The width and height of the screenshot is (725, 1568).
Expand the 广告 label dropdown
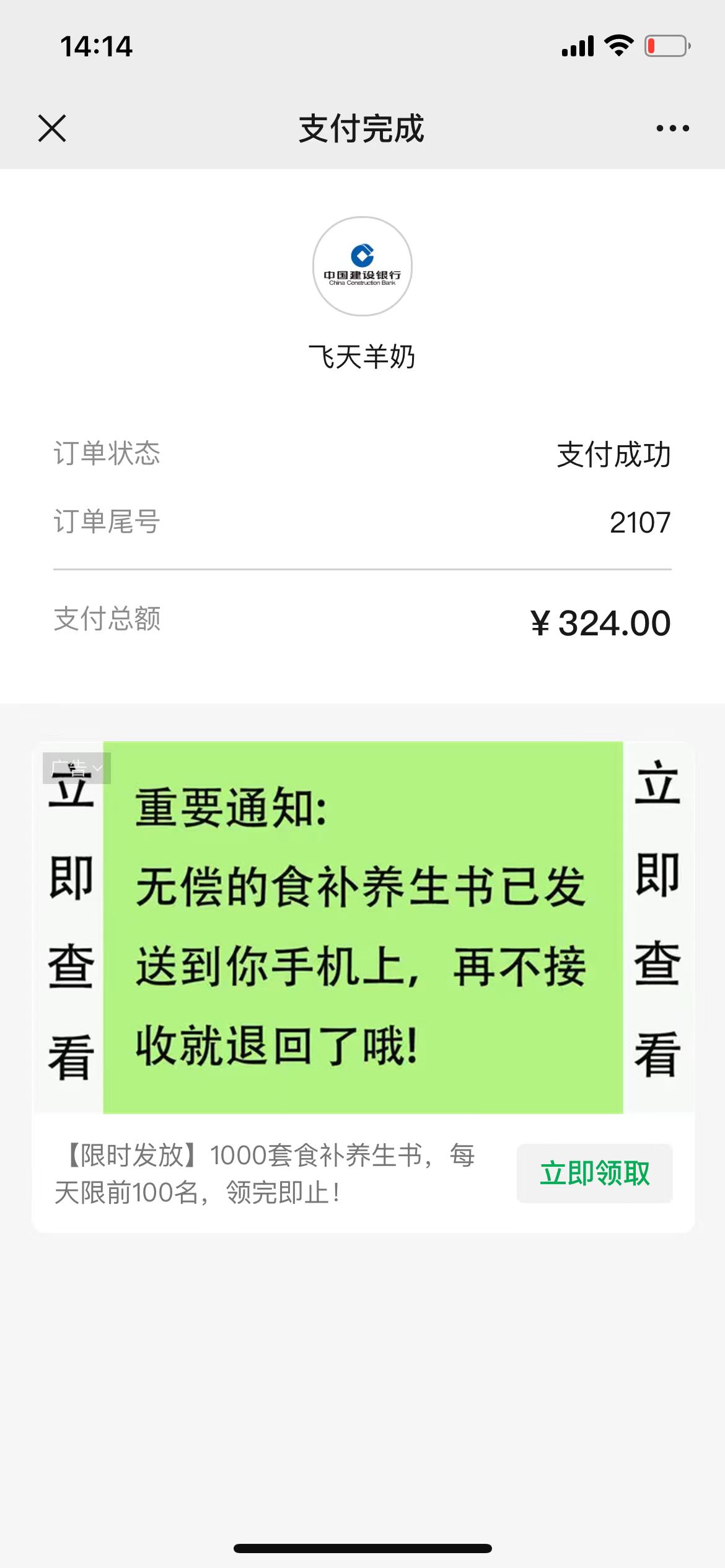pos(77,769)
